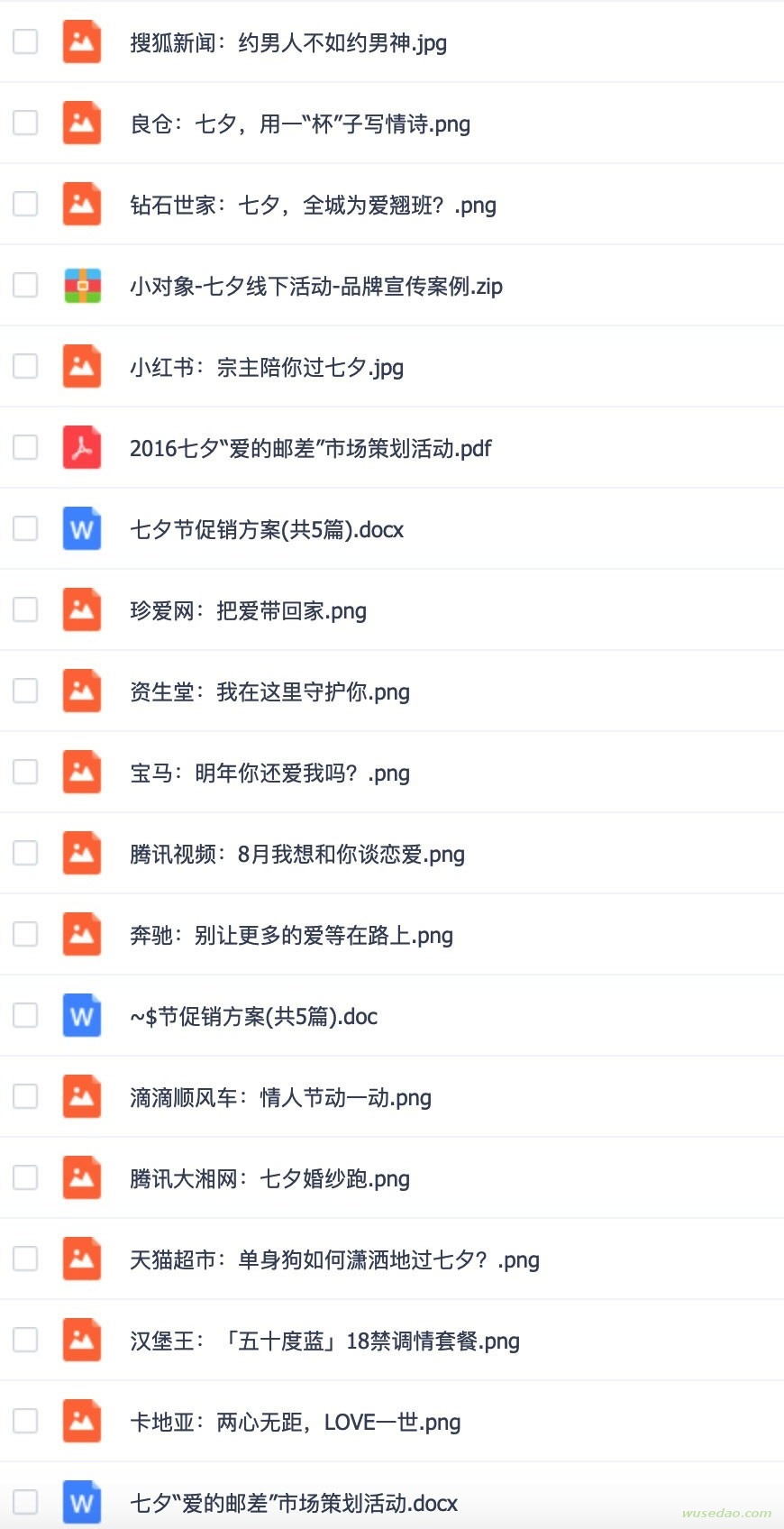Select checkbox next to 宝马：明年你还爱我吗
784x1529 pixels.
pos(25,772)
